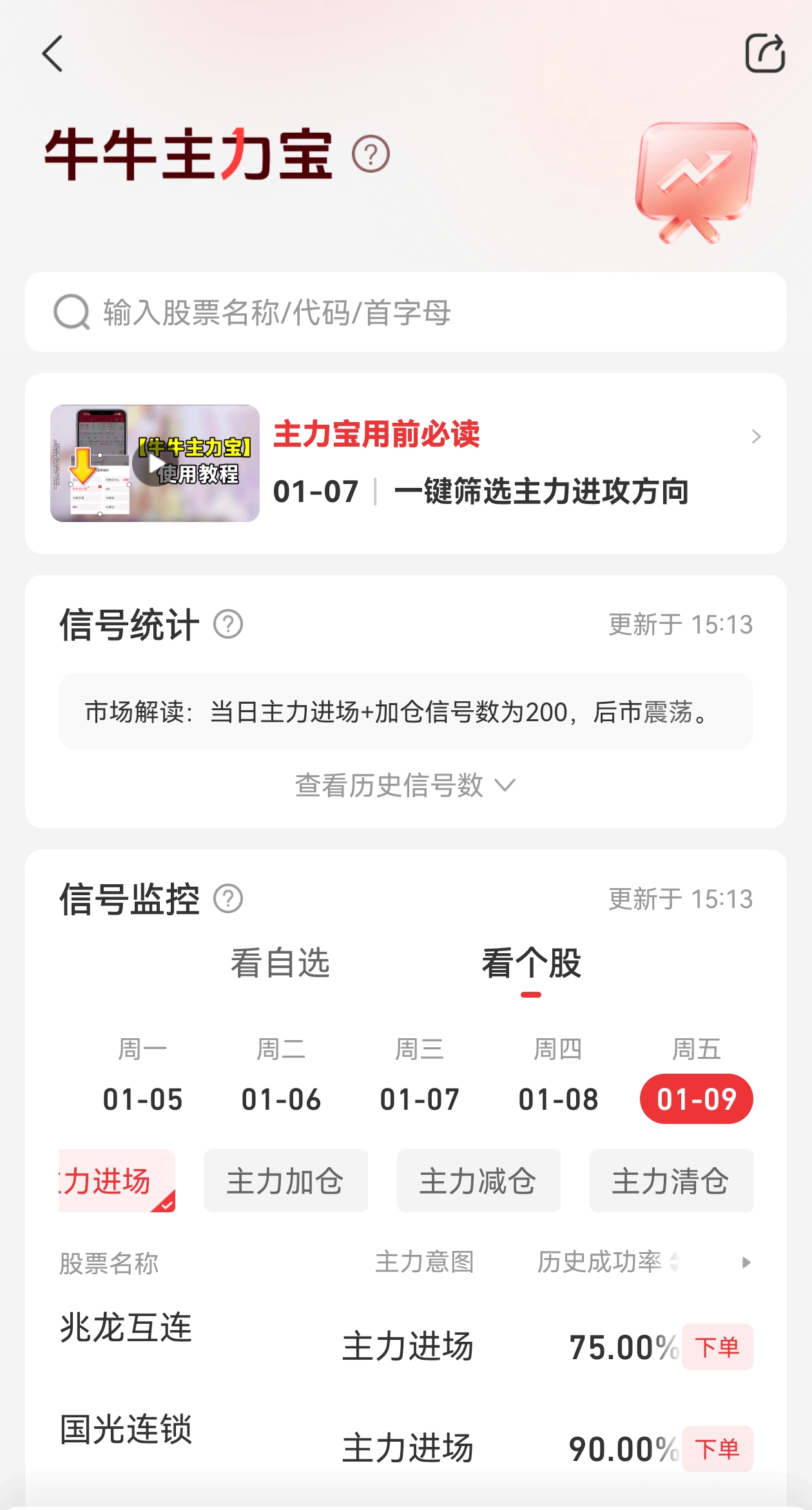Open help icon next to 信号监控
This screenshot has height=1510, width=812.
pyautogui.click(x=228, y=899)
